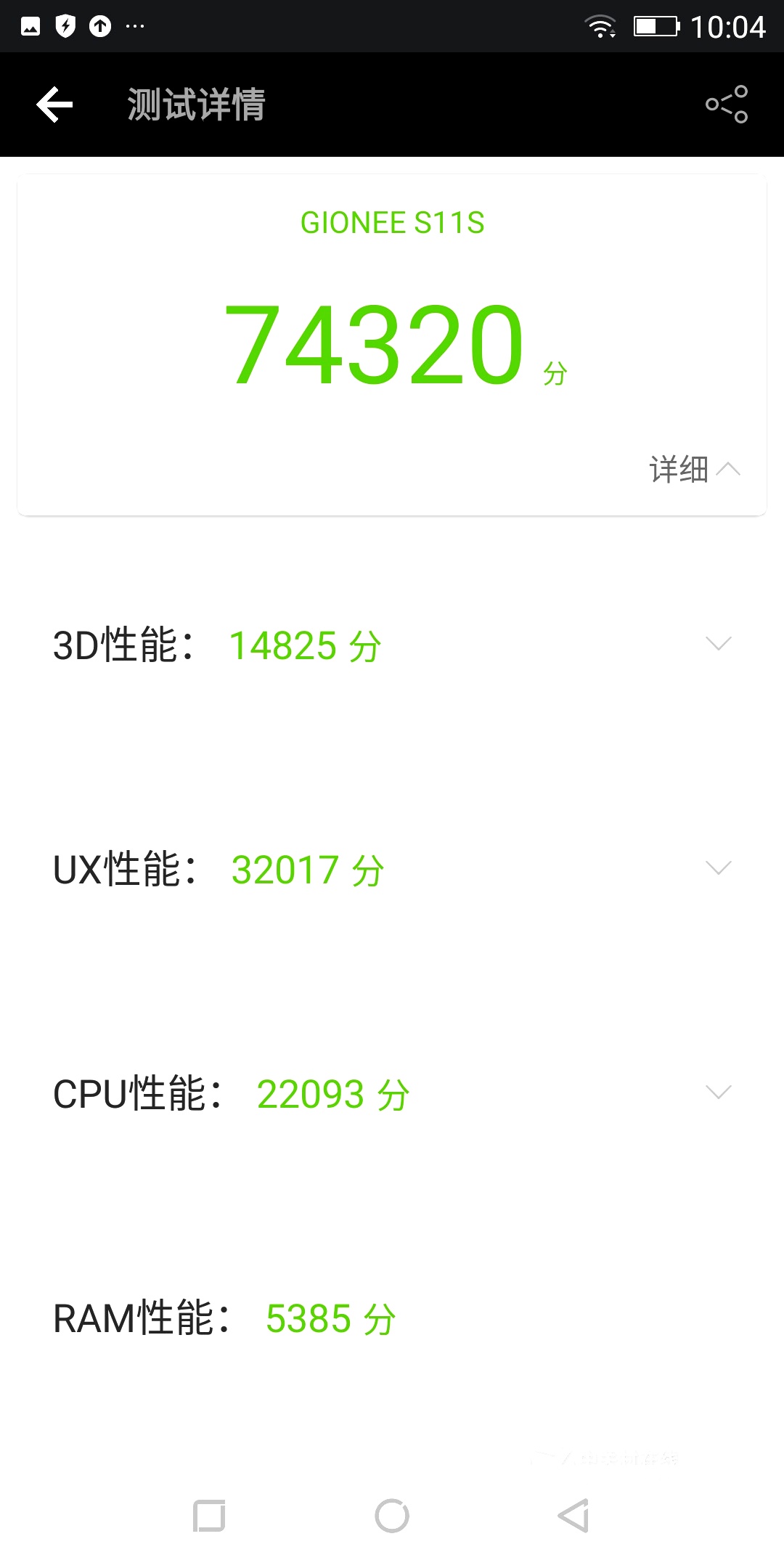Expand the UX性能 score details
This screenshot has height=1568, width=784.
click(718, 868)
